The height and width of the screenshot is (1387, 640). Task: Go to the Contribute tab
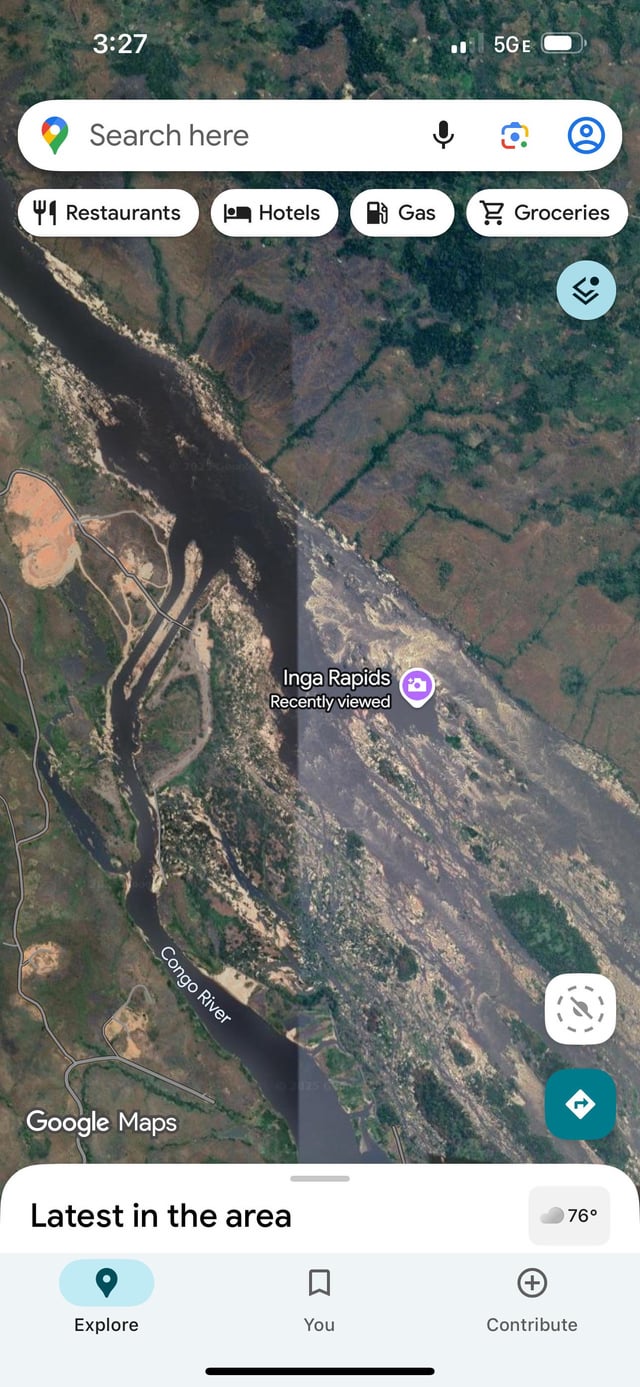531,1296
